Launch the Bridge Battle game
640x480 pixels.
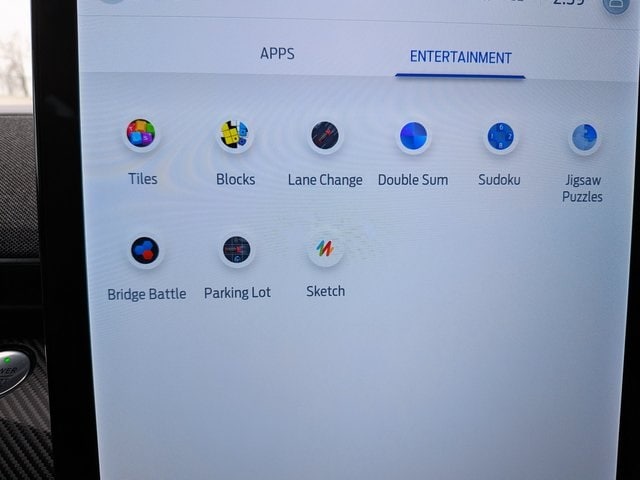[x=145, y=250]
